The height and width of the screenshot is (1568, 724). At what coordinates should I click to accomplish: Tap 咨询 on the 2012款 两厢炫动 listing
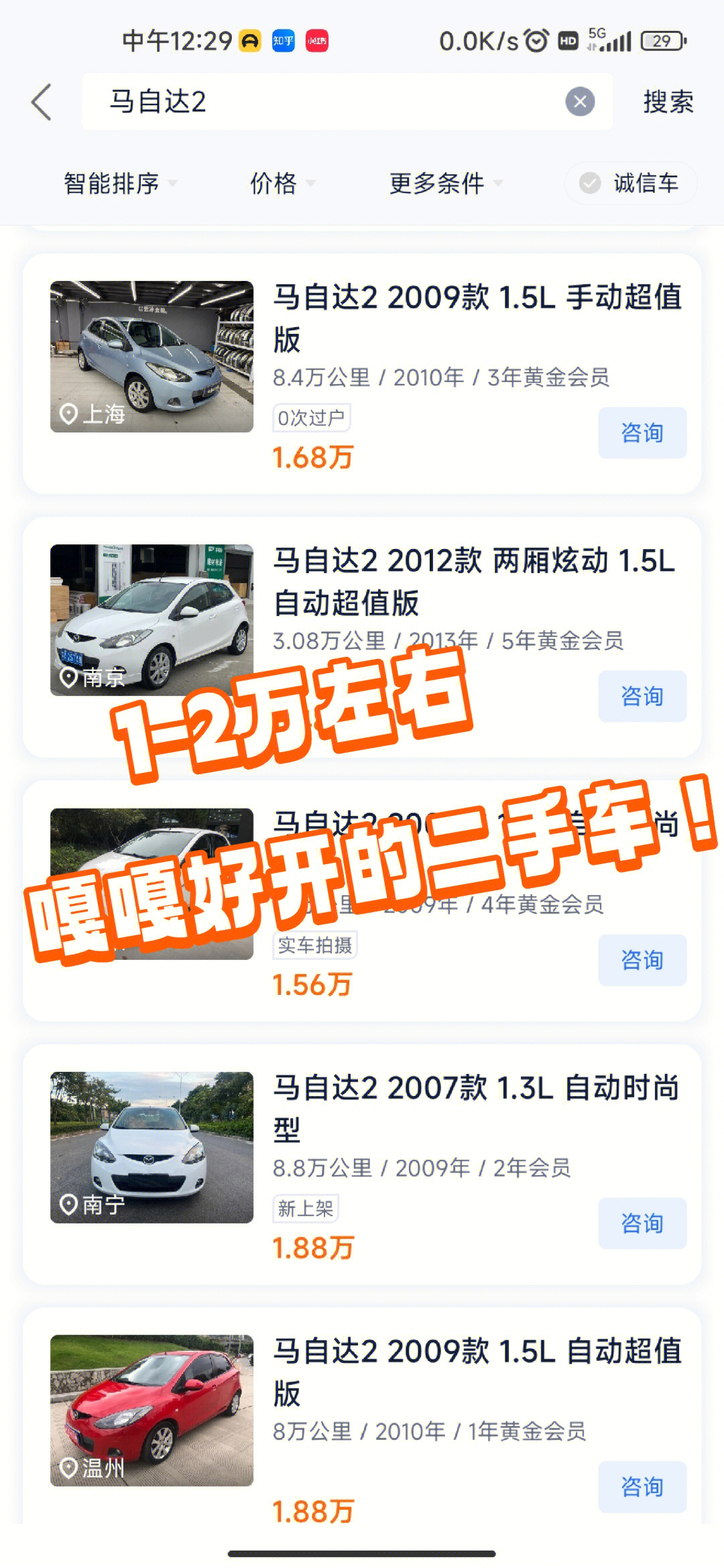[642, 697]
